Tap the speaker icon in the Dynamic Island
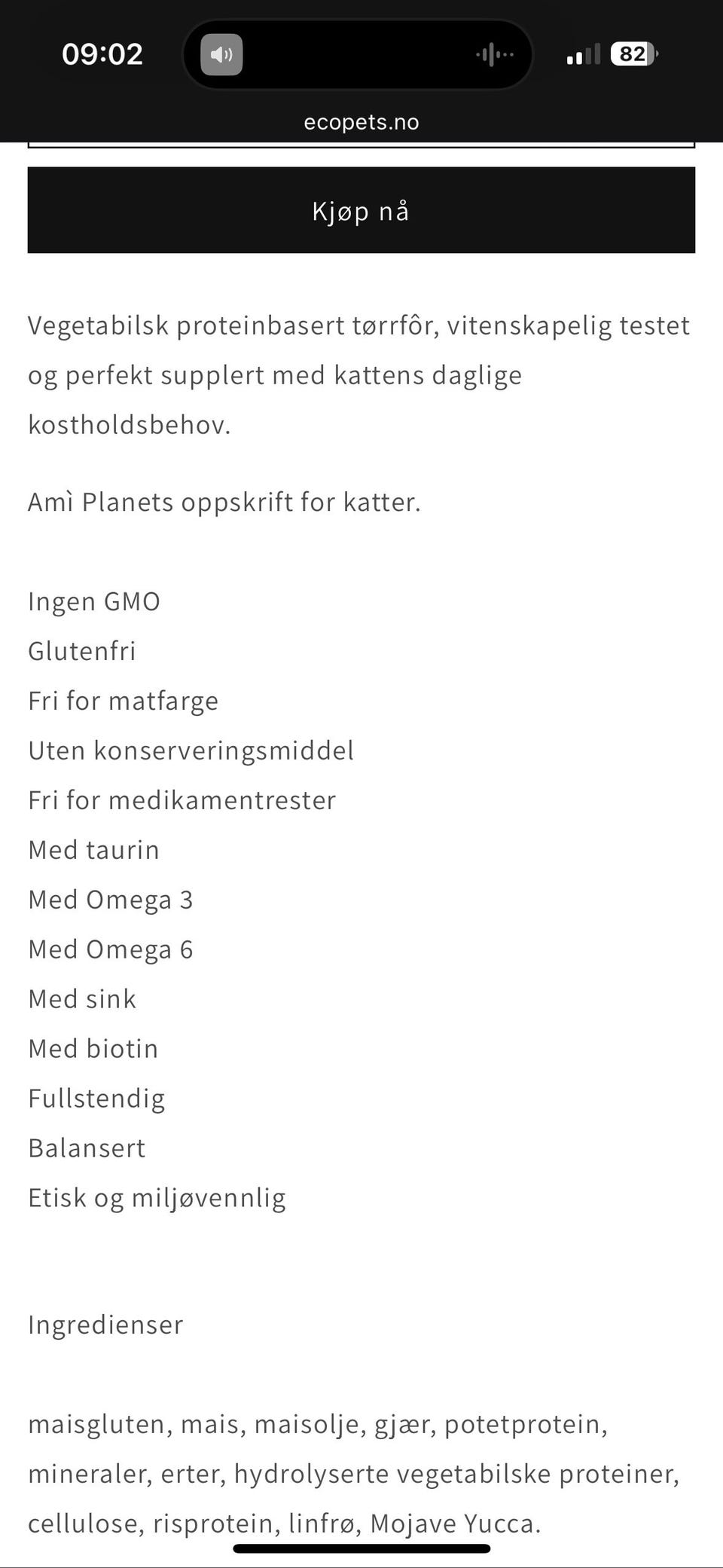The width and height of the screenshot is (723, 1568). 221,53
